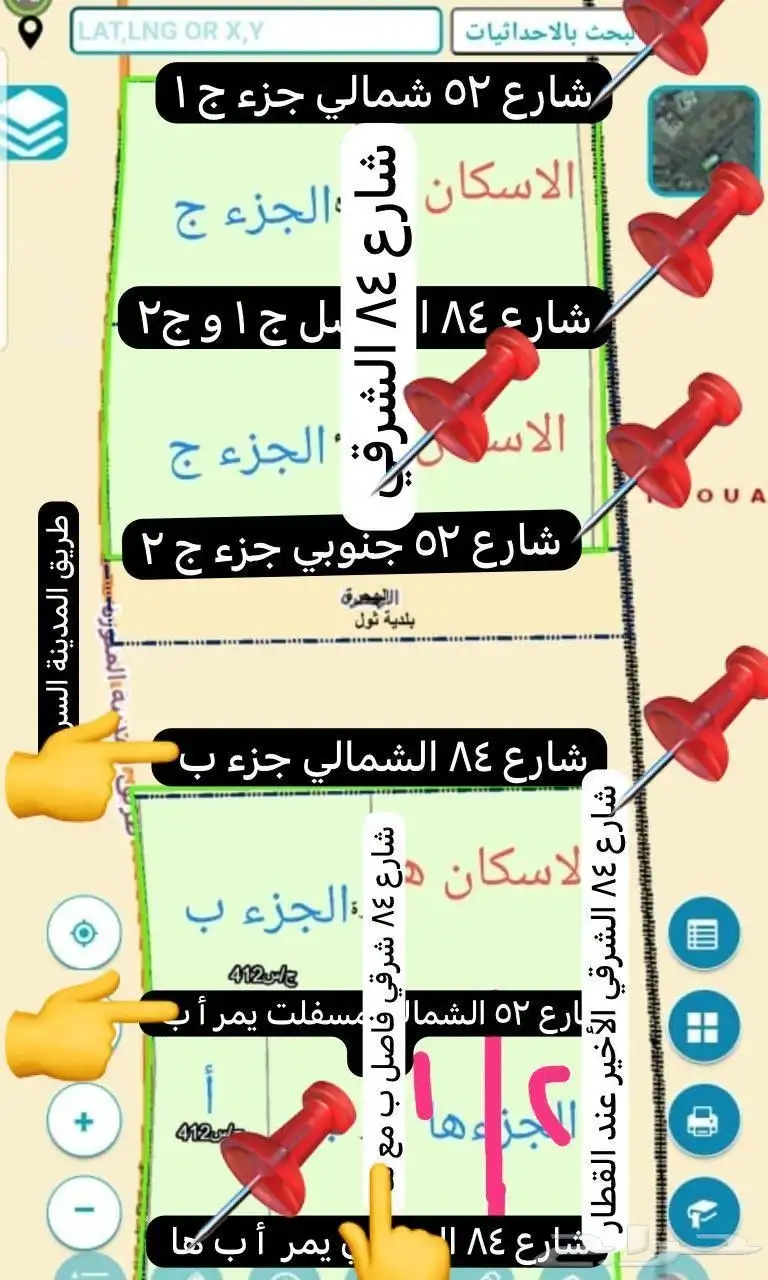Image resolution: width=768 pixels, height=1280 pixels.
Task: Zoom out with the minus button
Action: coord(84,1209)
